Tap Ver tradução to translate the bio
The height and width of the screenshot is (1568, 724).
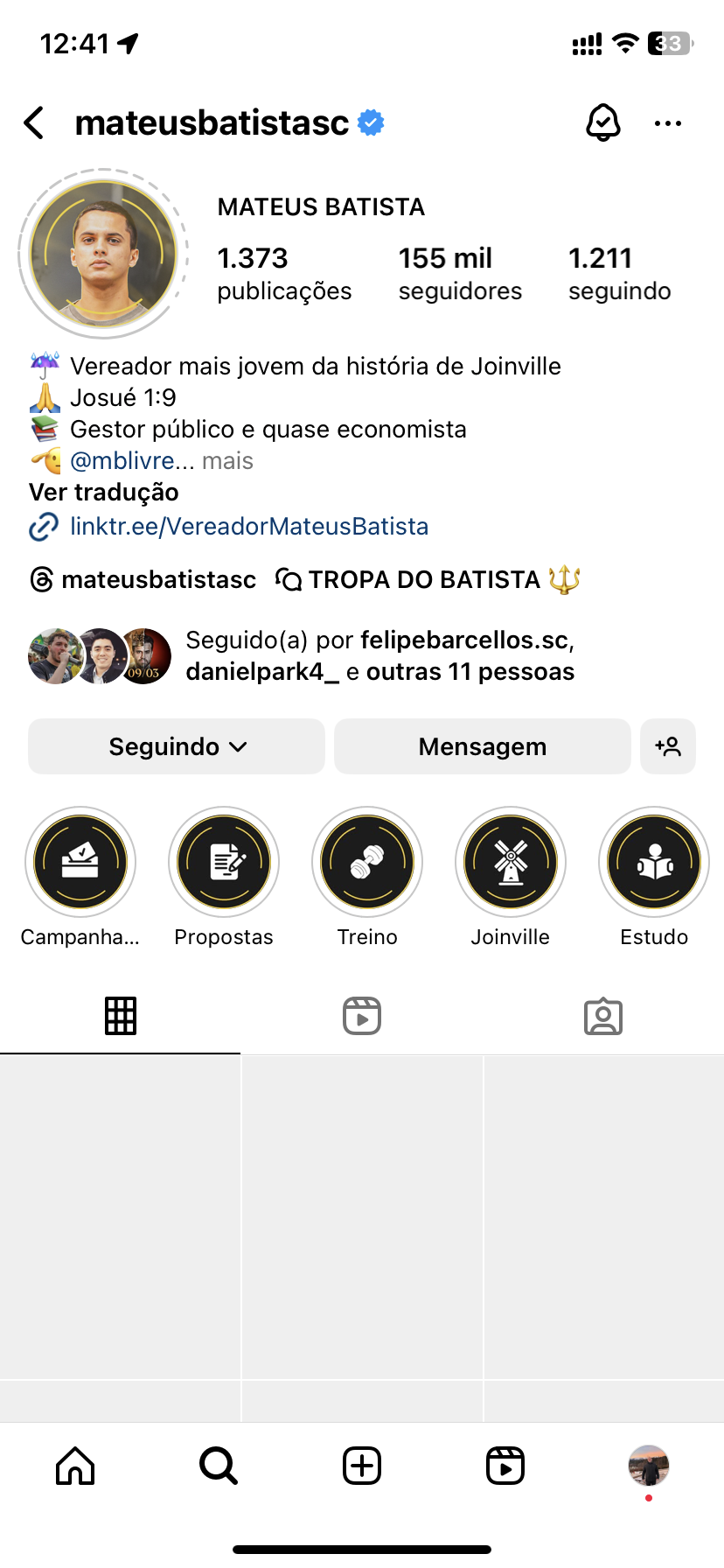pos(104,493)
